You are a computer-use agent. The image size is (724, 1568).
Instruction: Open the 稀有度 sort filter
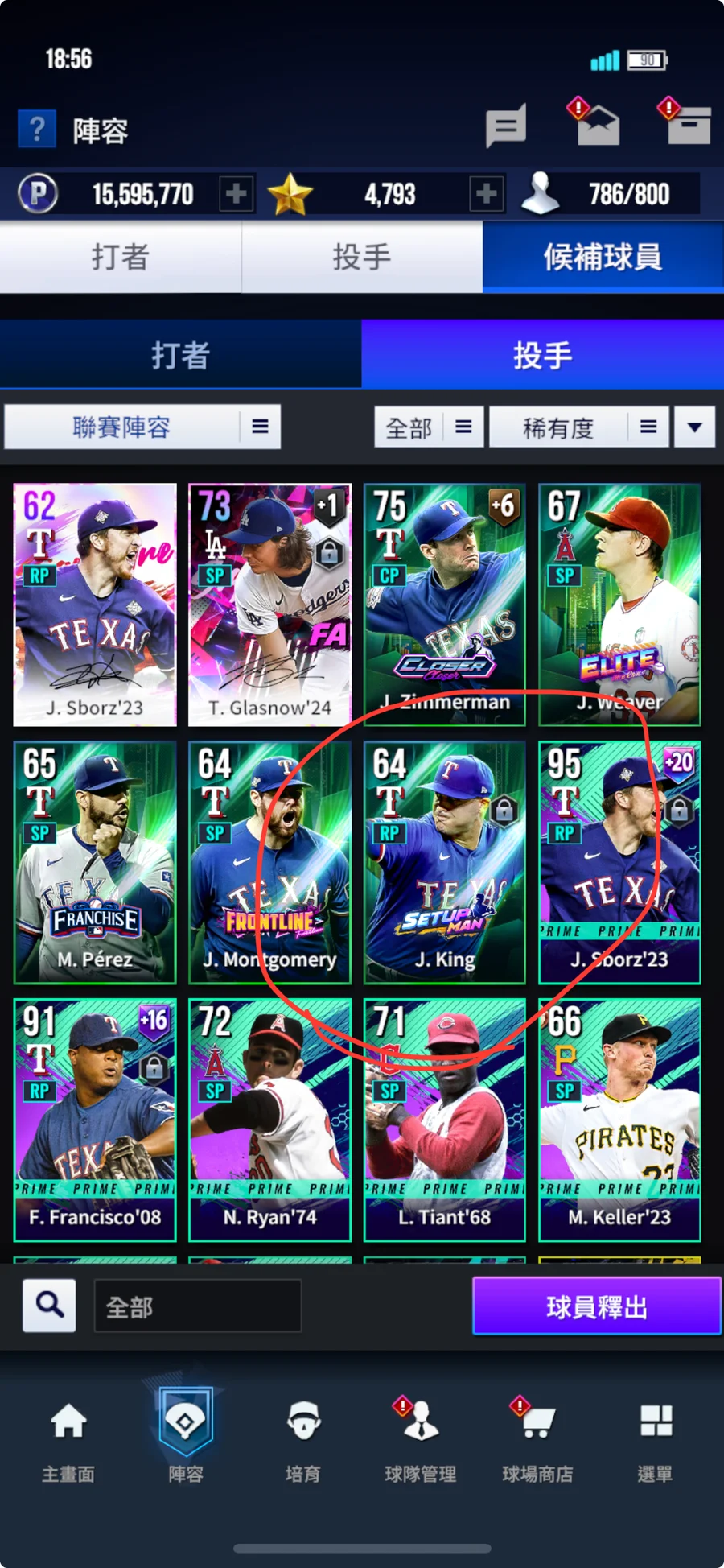pyautogui.click(x=579, y=427)
